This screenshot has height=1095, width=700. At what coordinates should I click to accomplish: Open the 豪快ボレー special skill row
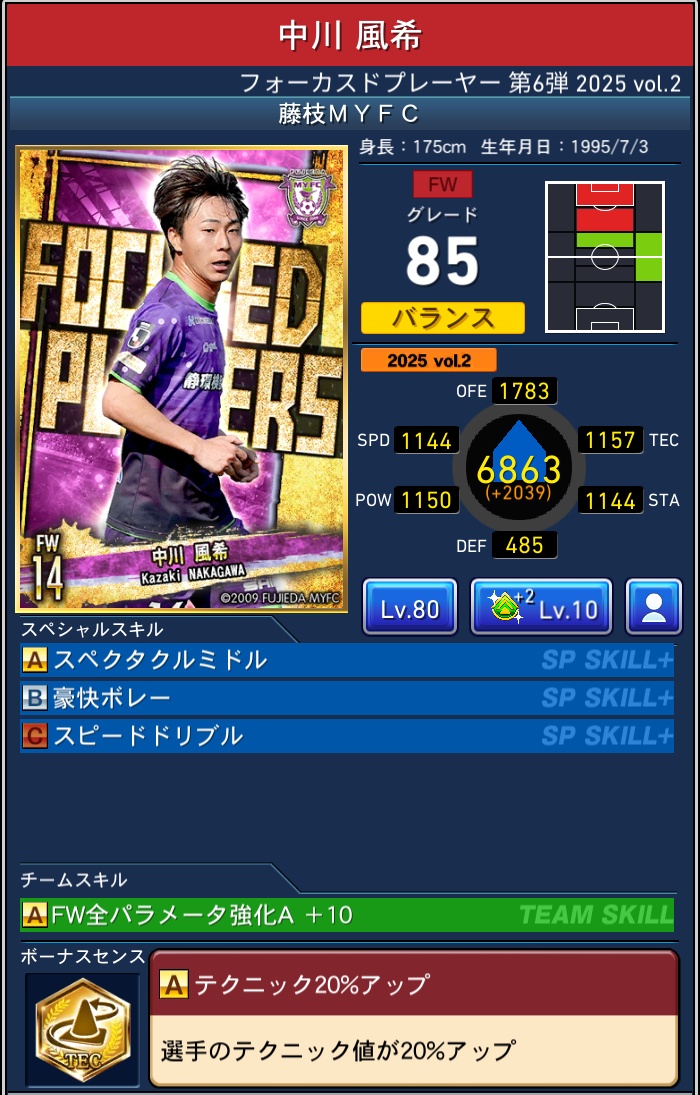tap(347, 698)
